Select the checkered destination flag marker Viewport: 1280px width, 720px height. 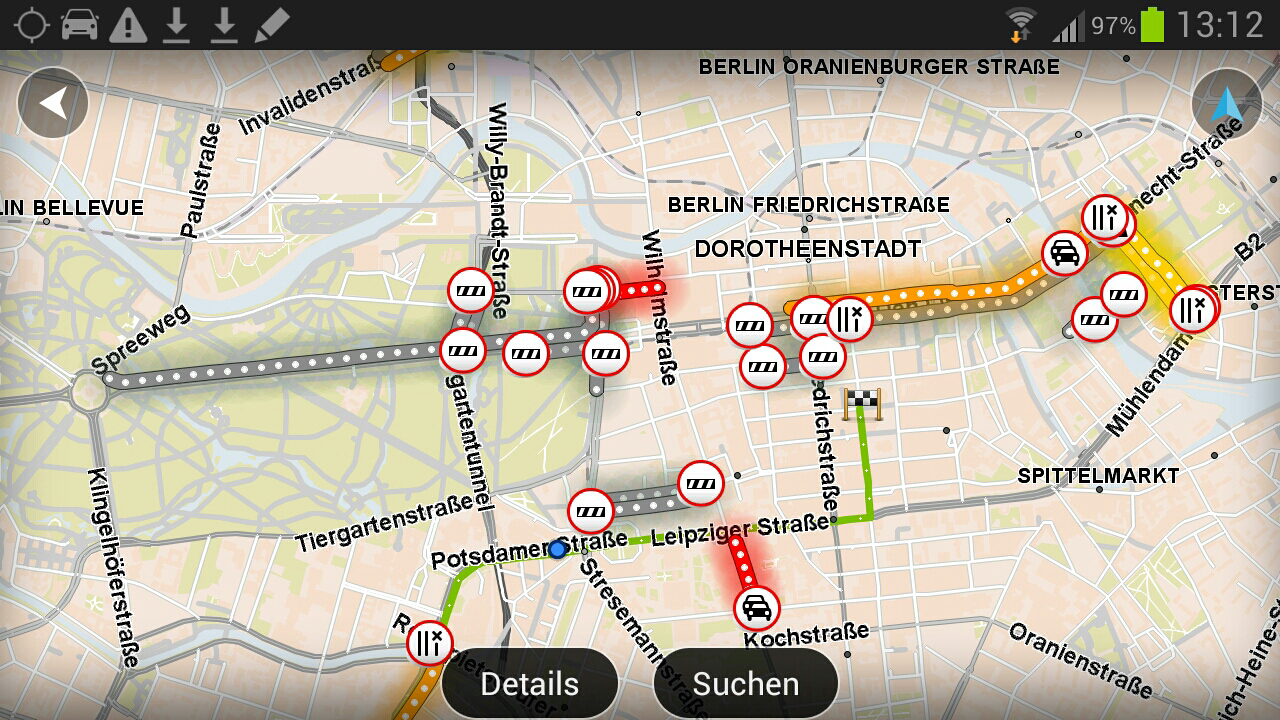coord(862,403)
